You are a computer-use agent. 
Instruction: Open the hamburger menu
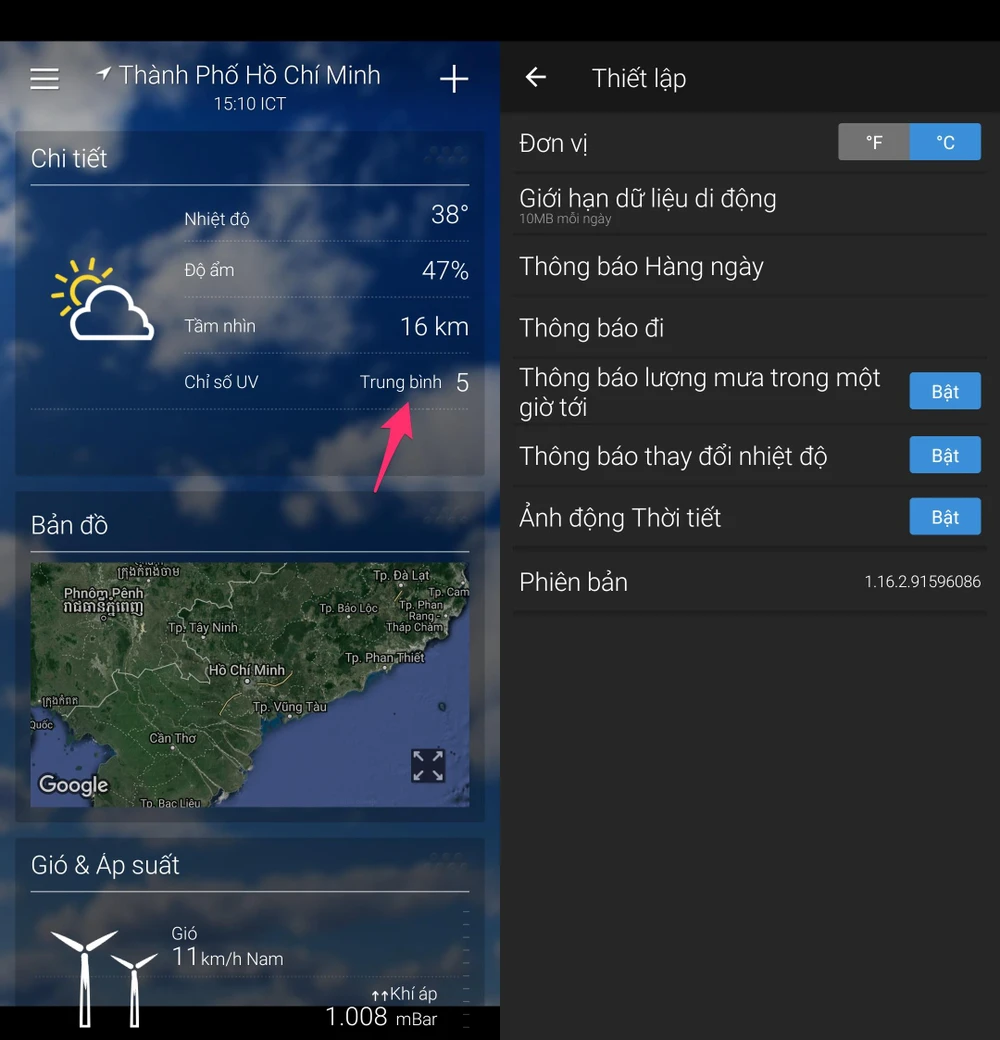click(x=45, y=79)
